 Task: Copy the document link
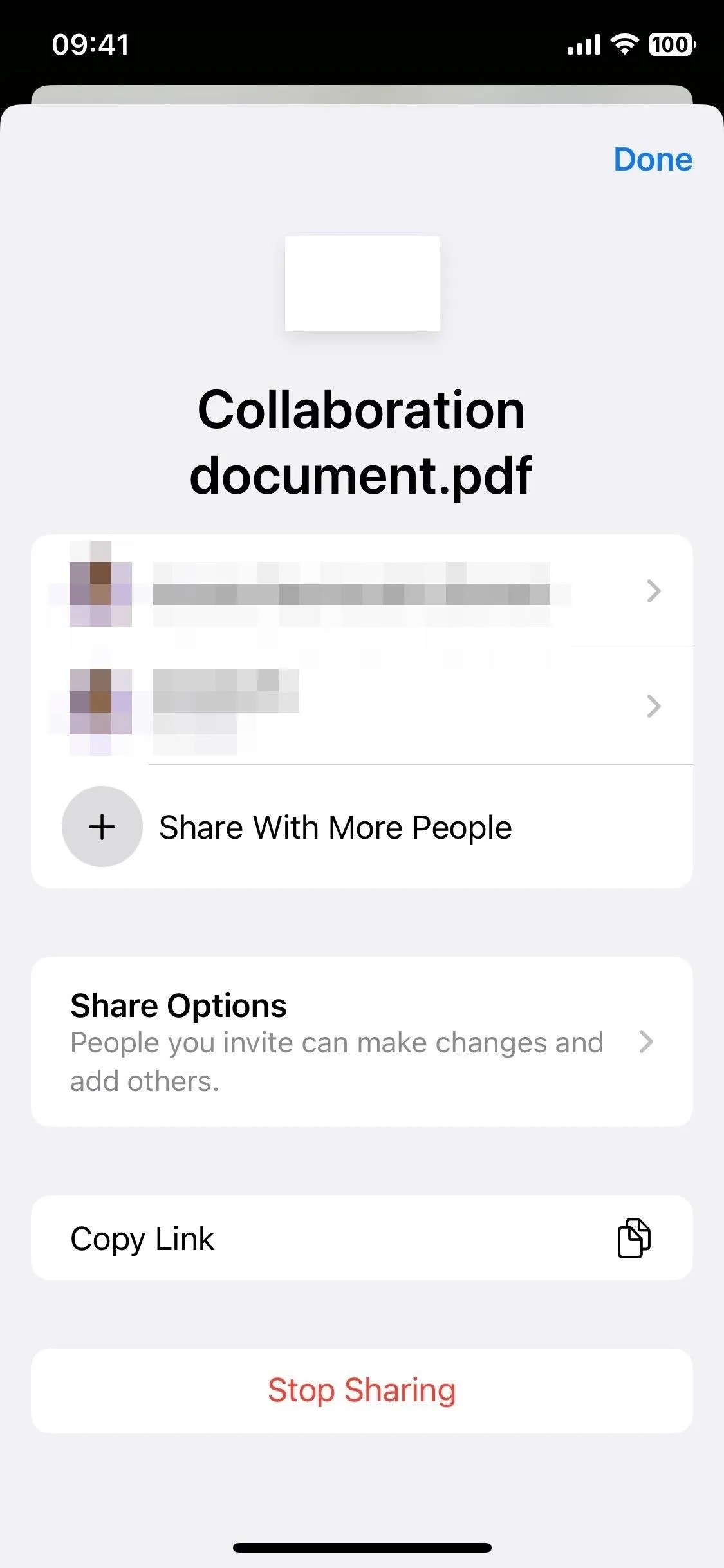point(362,1238)
